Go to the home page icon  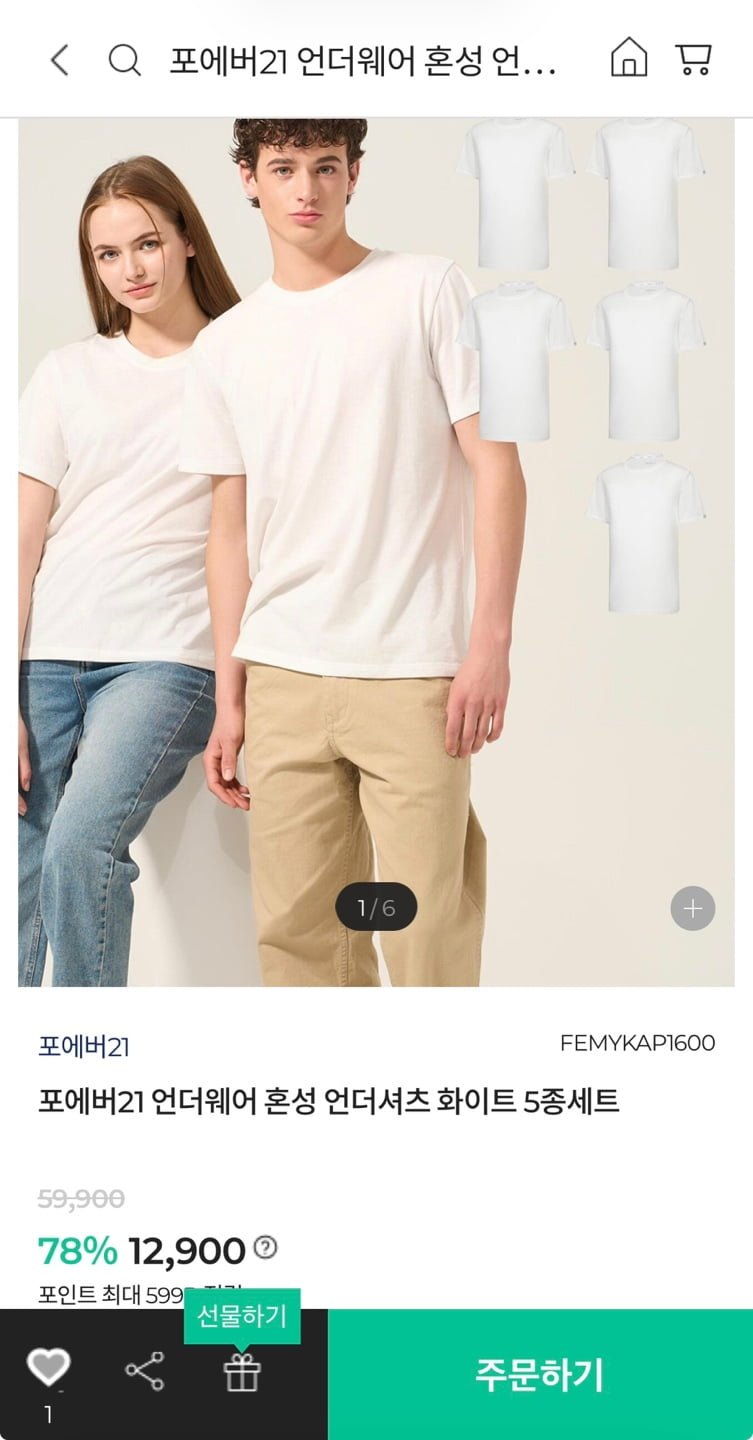pyautogui.click(x=628, y=58)
